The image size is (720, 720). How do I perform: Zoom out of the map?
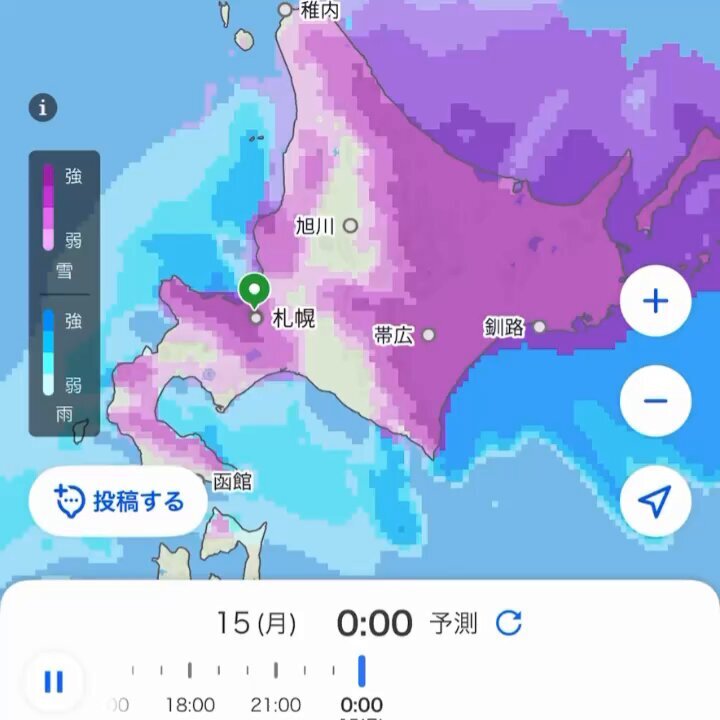coord(655,401)
